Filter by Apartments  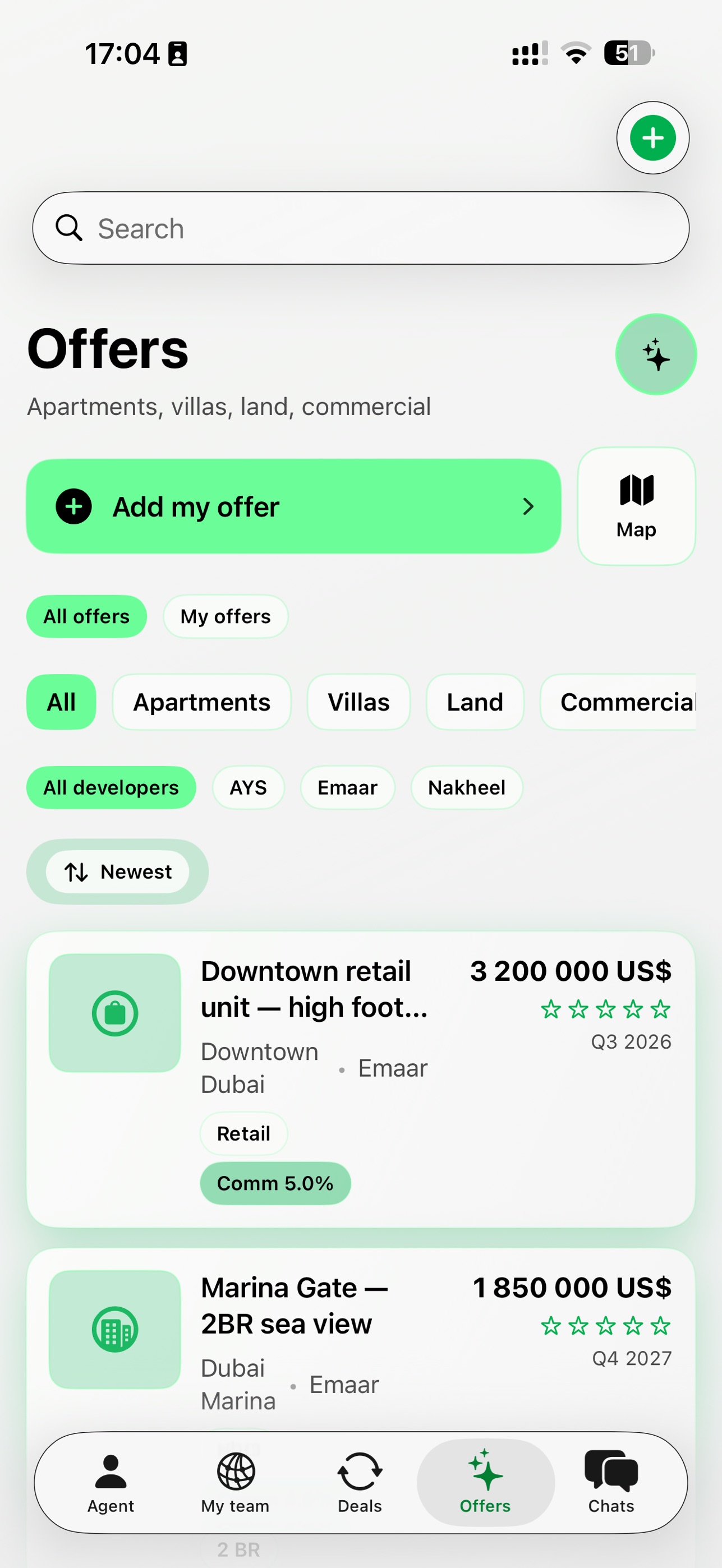coord(201,702)
